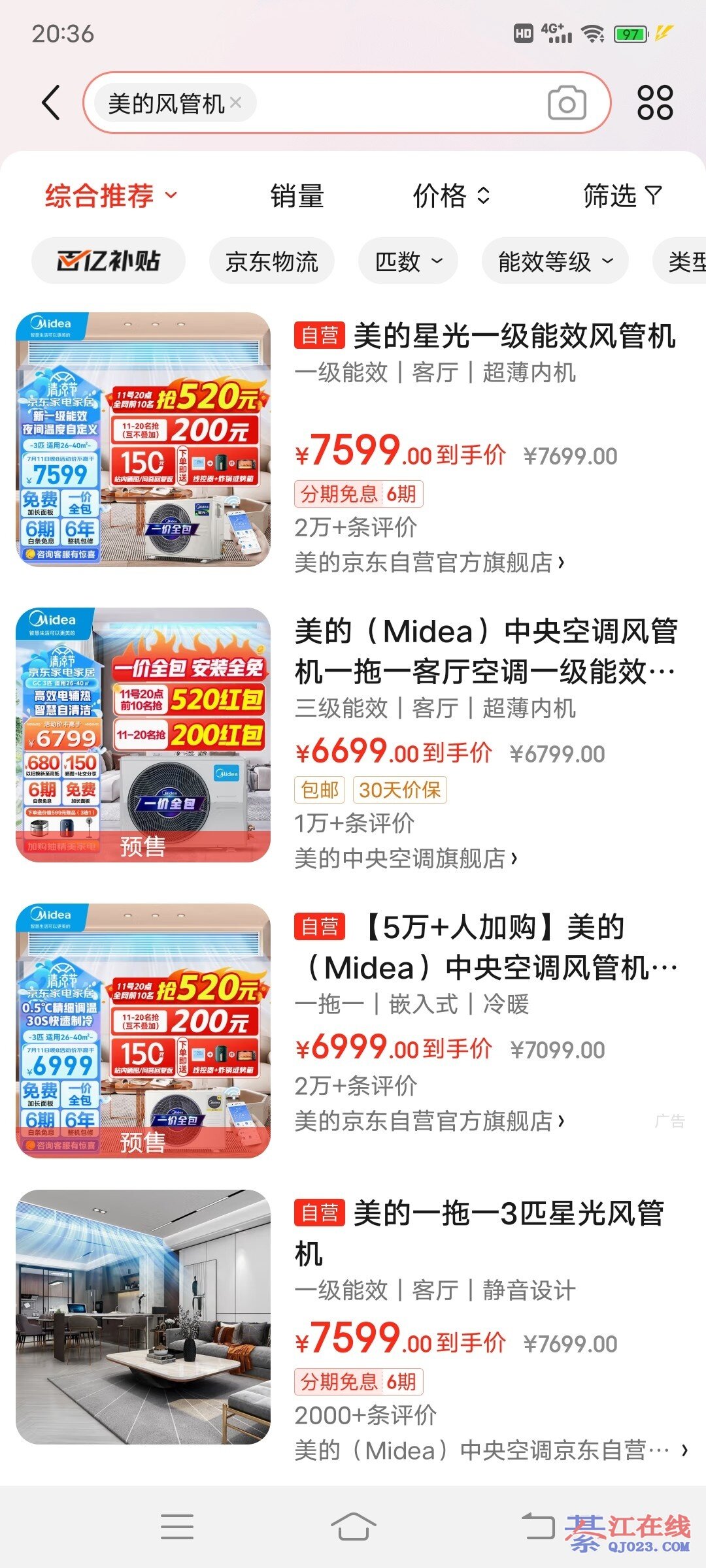Open the system recent apps menu
Viewport: 706px width, 1568px height.
click(x=177, y=1527)
